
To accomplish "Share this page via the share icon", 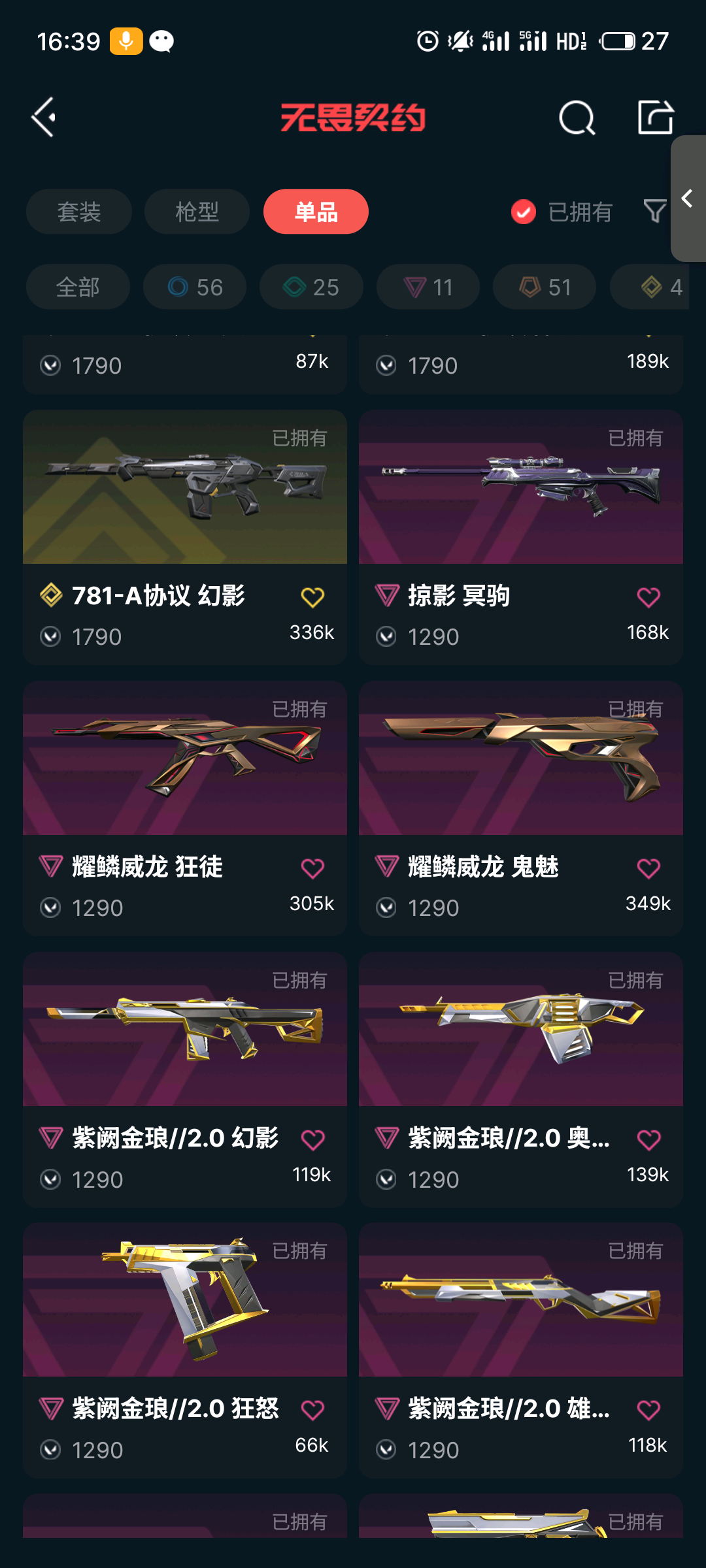I will (x=655, y=118).
